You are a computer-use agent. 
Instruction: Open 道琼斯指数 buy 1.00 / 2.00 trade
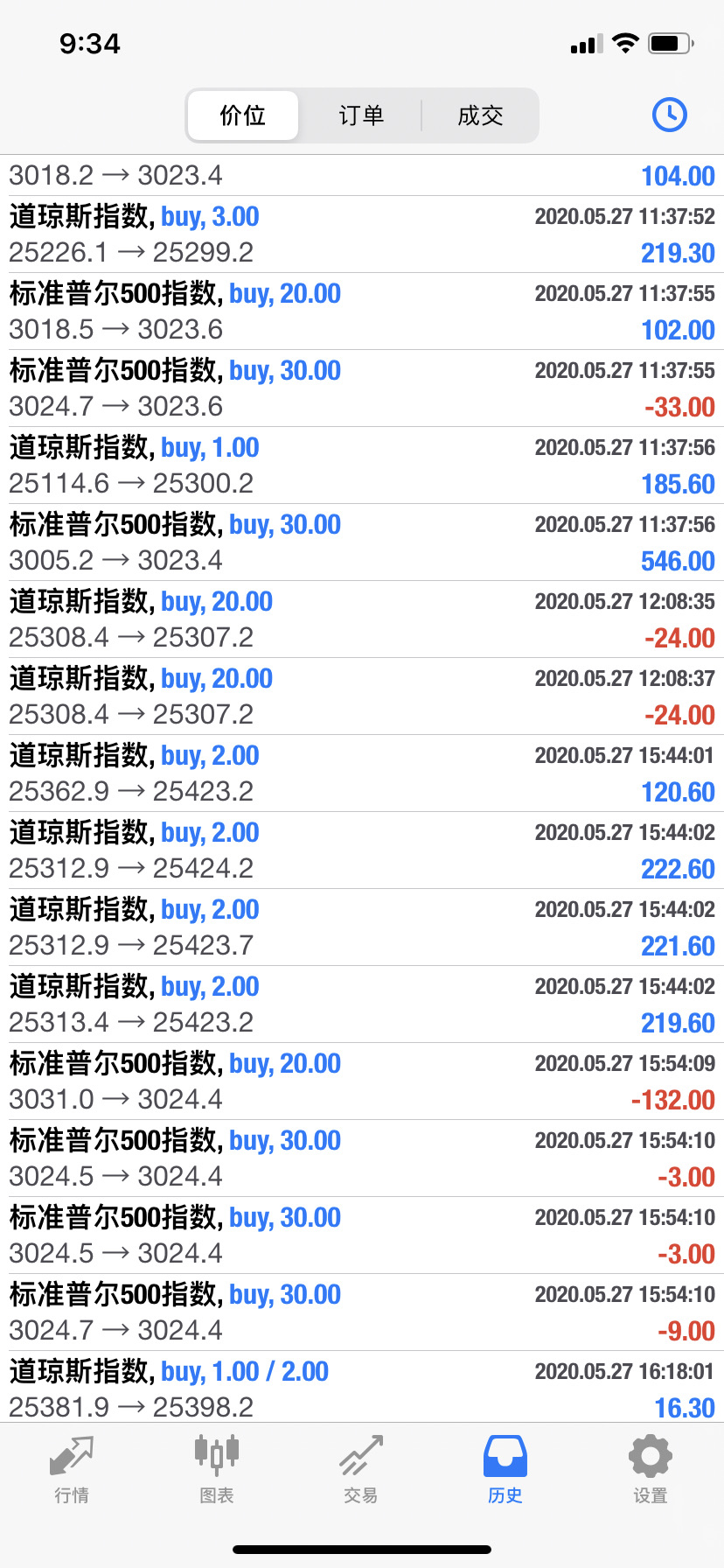tap(361, 1388)
